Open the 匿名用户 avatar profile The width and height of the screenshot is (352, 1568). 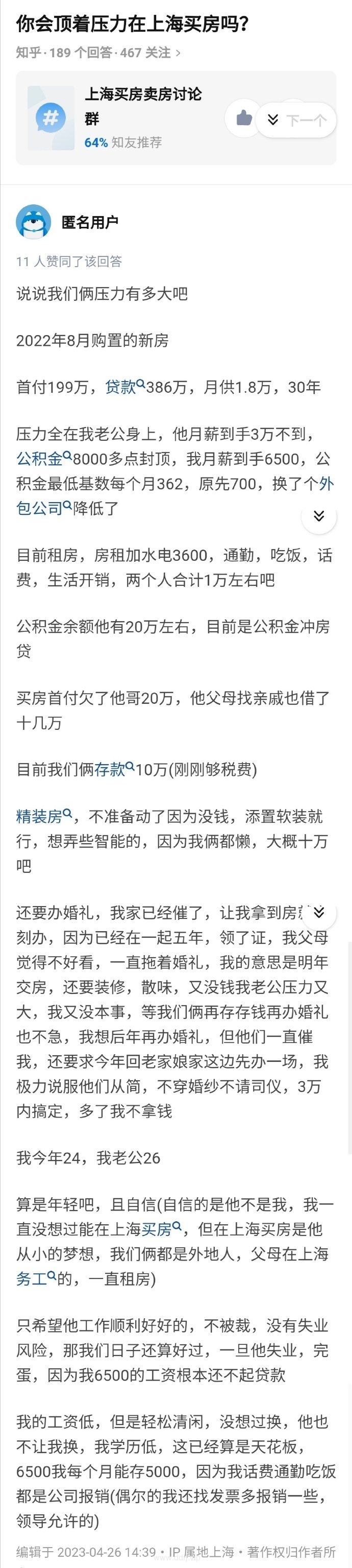click(x=33, y=222)
